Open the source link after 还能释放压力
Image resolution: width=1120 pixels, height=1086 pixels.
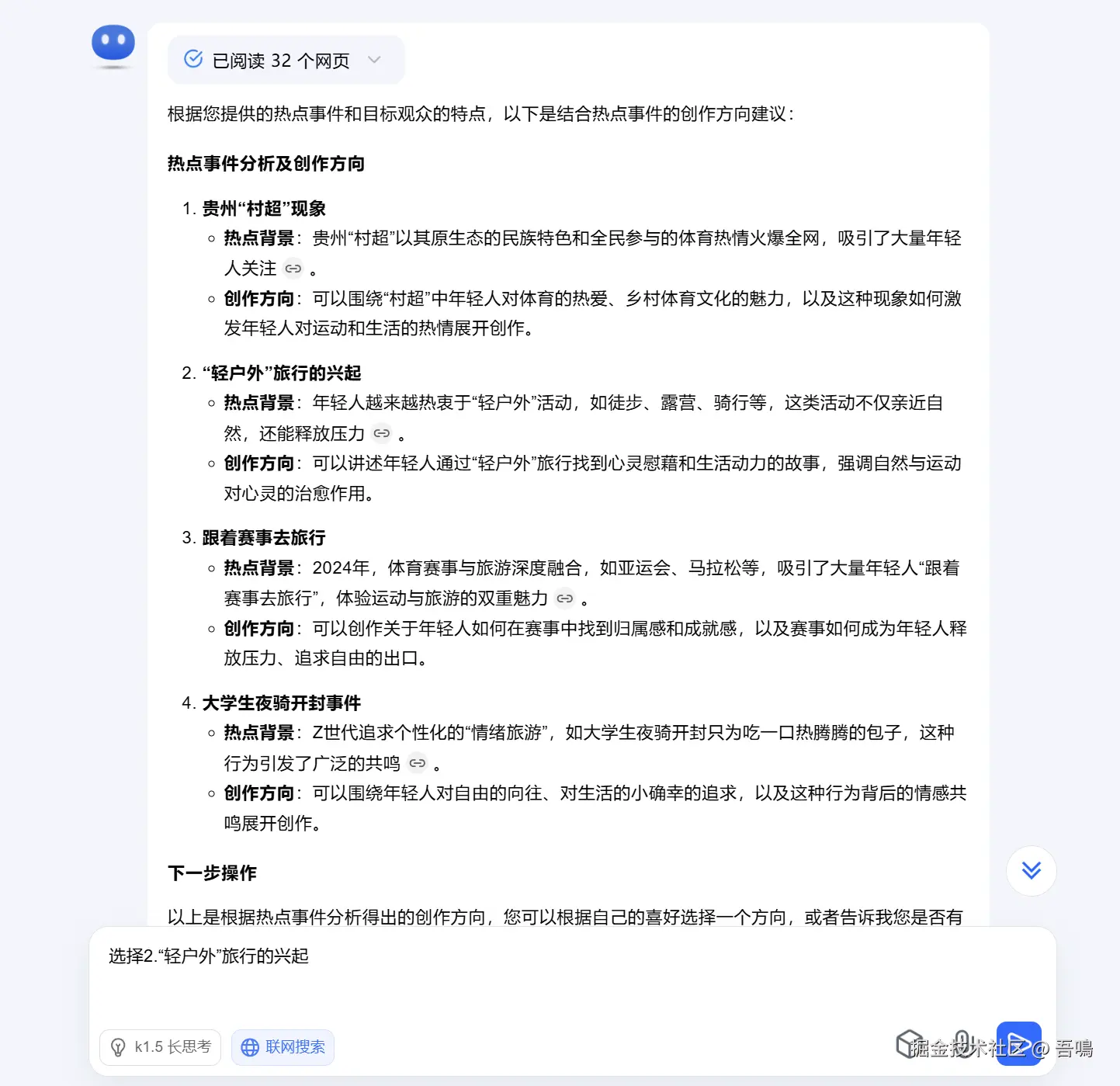(382, 433)
